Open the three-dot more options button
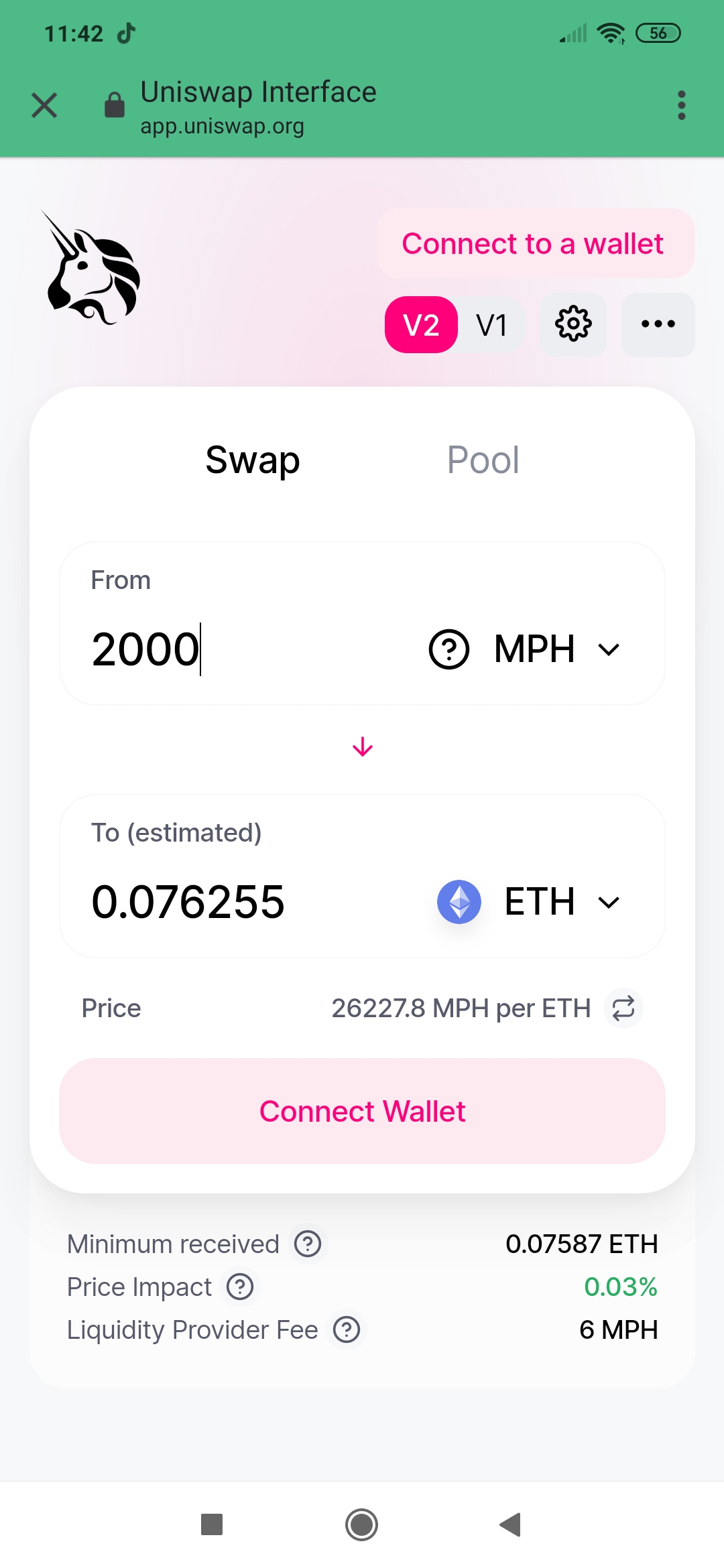Image resolution: width=724 pixels, height=1568 pixels. 658,324
